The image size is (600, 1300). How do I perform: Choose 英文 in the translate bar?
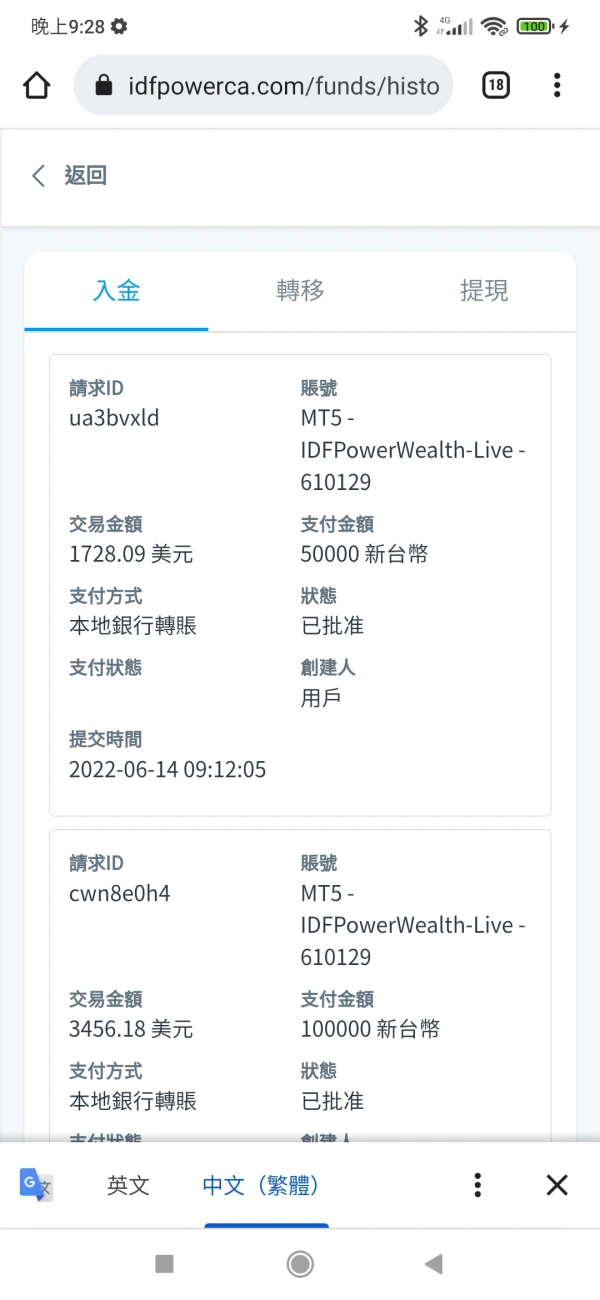click(129, 1186)
